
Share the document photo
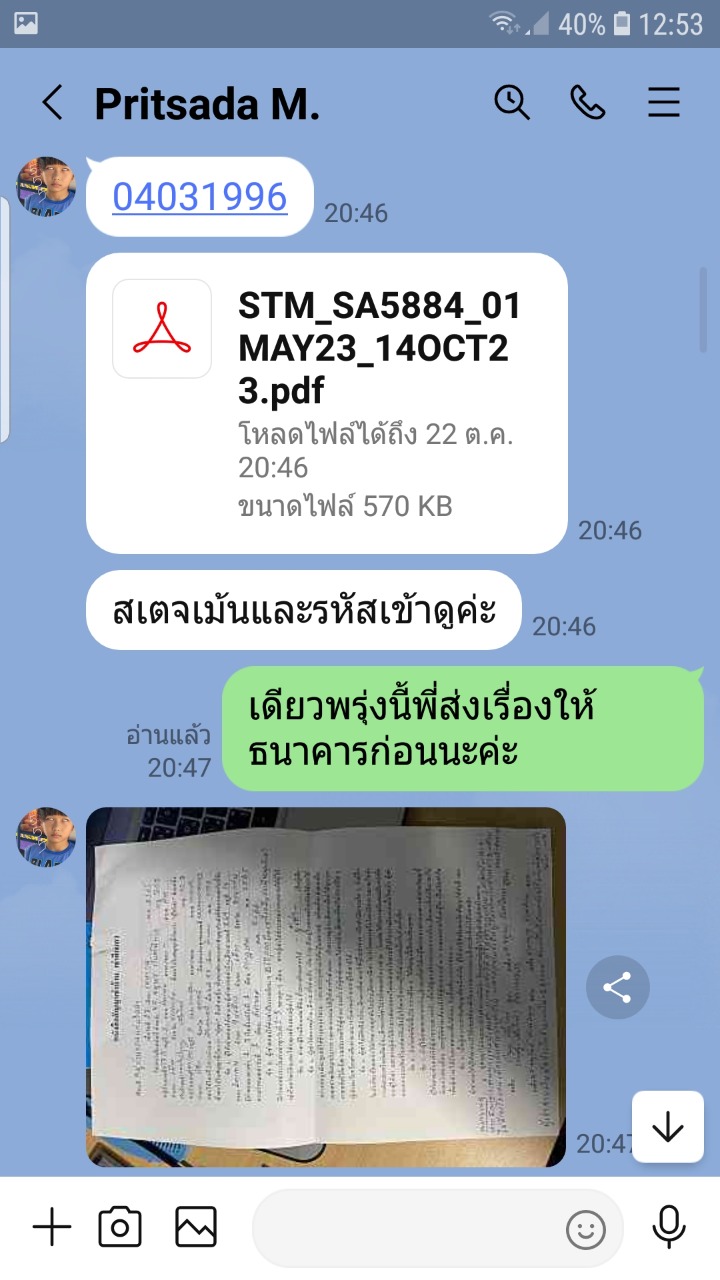click(x=618, y=988)
